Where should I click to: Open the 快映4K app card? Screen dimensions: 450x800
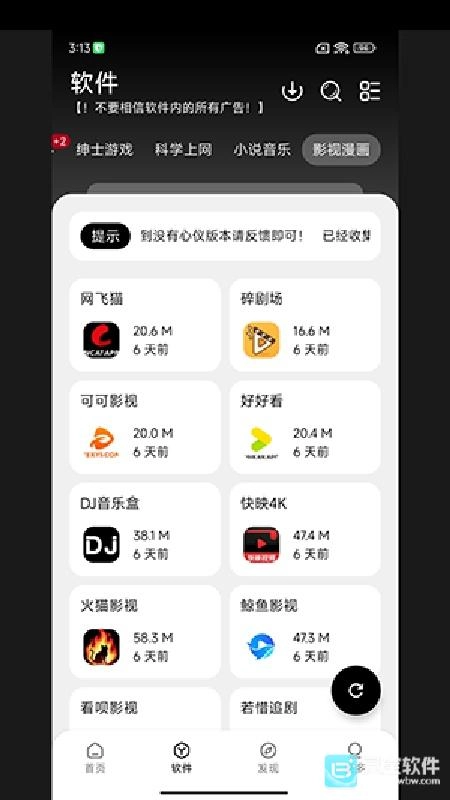point(305,530)
